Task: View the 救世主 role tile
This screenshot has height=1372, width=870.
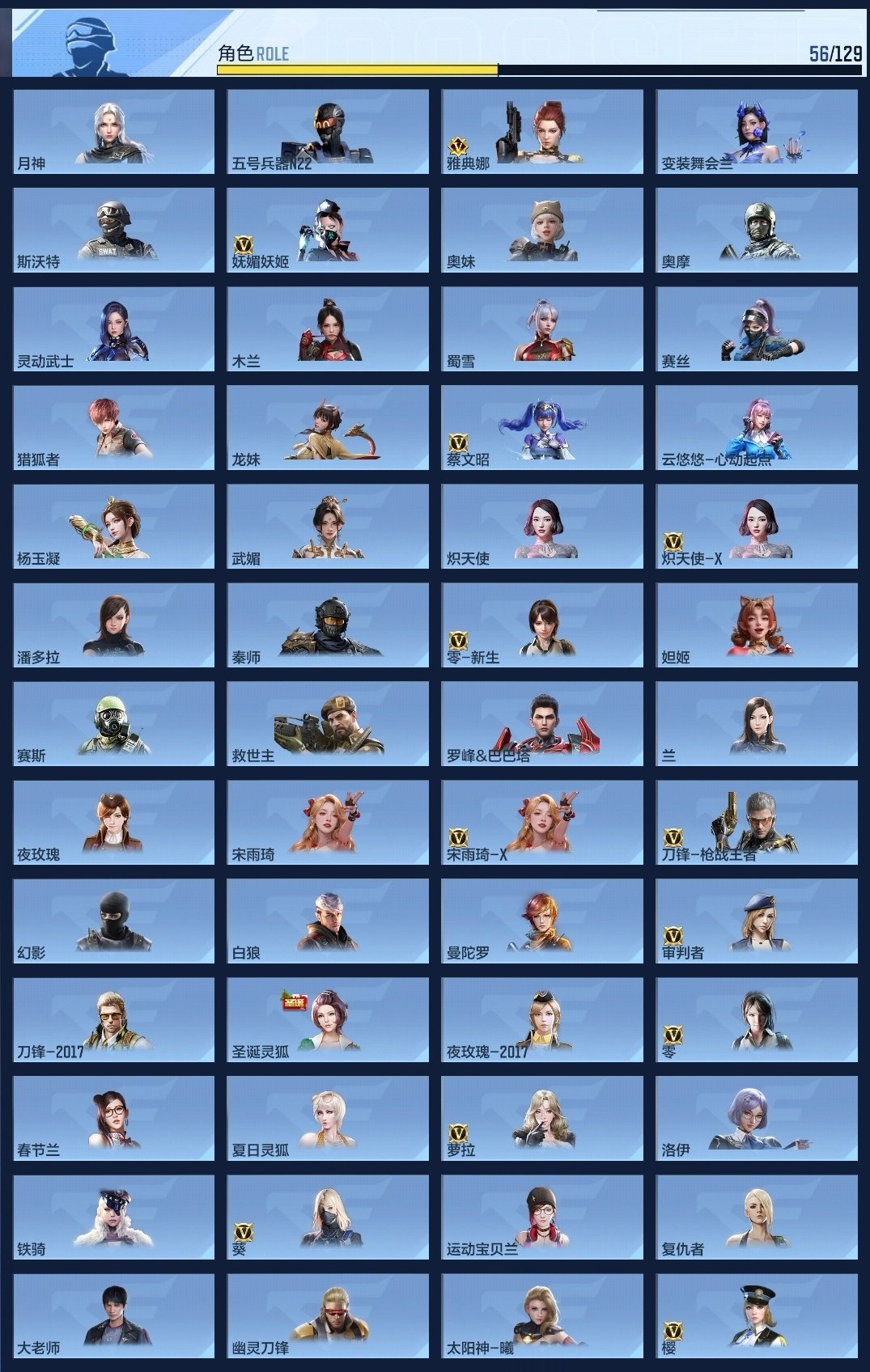Action: point(328,723)
